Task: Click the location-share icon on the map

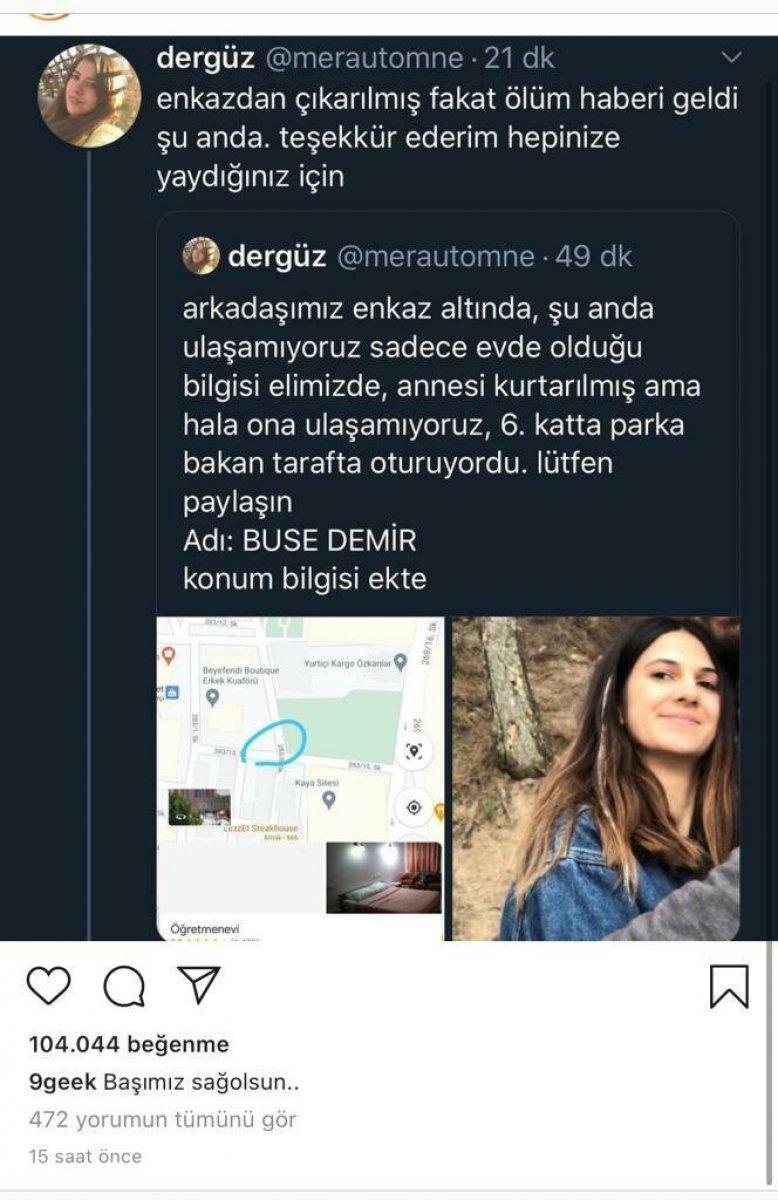Action: (x=414, y=749)
